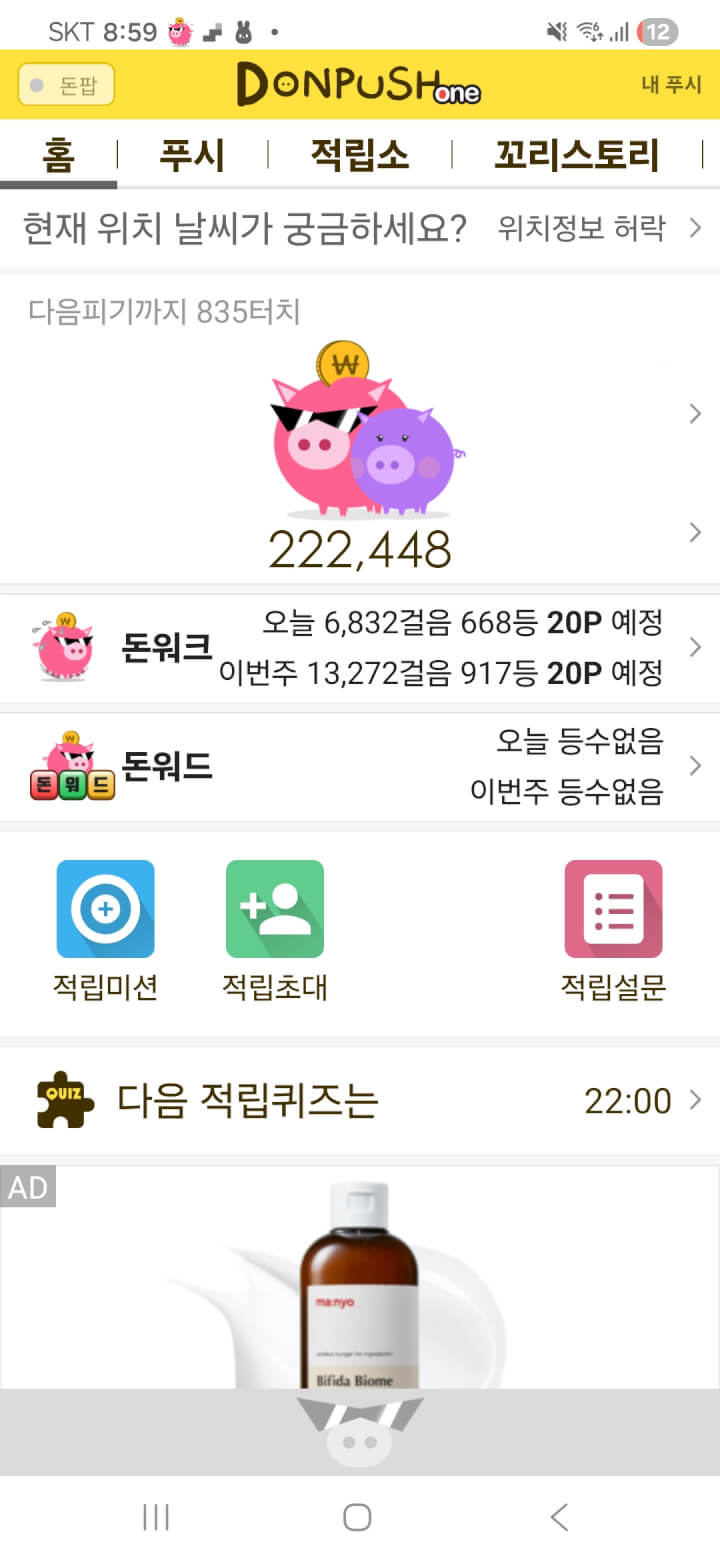
Task: Switch to the 꼬리스토리 tab
Action: (576, 156)
